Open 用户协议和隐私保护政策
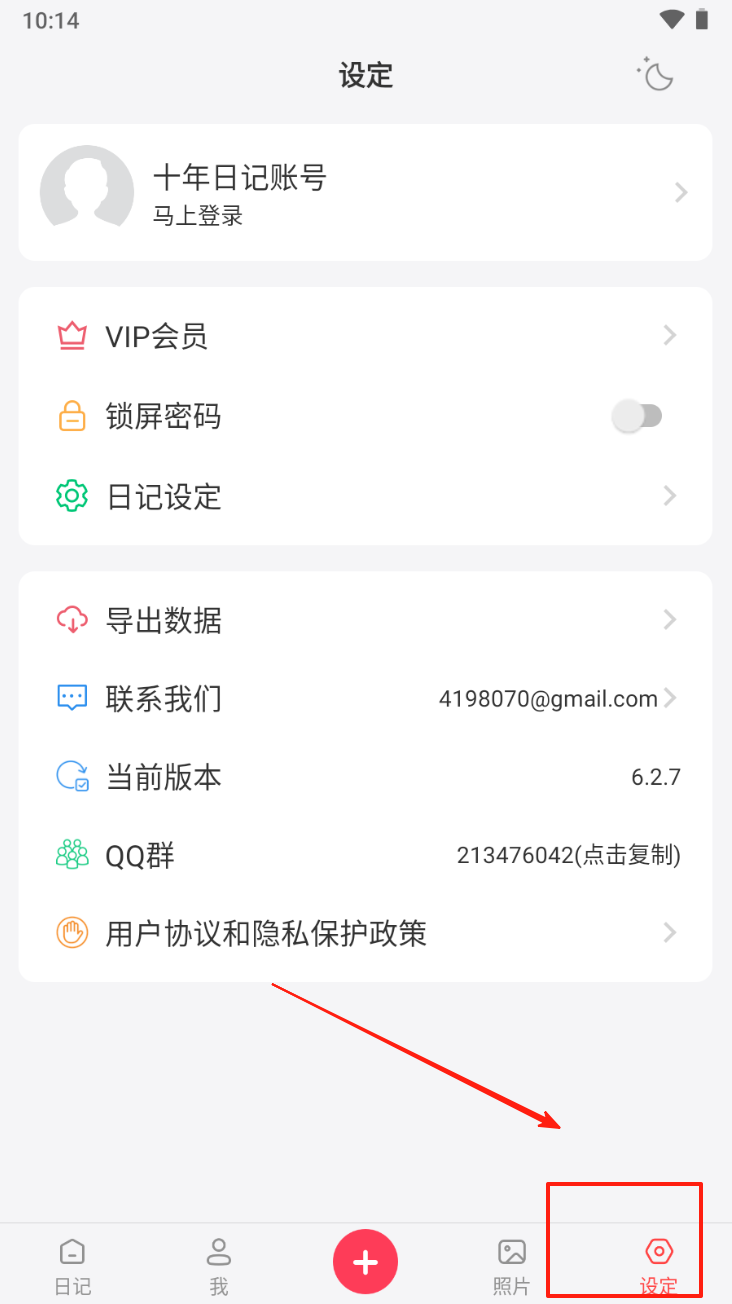732x1304 pixels. click(365, 933)
